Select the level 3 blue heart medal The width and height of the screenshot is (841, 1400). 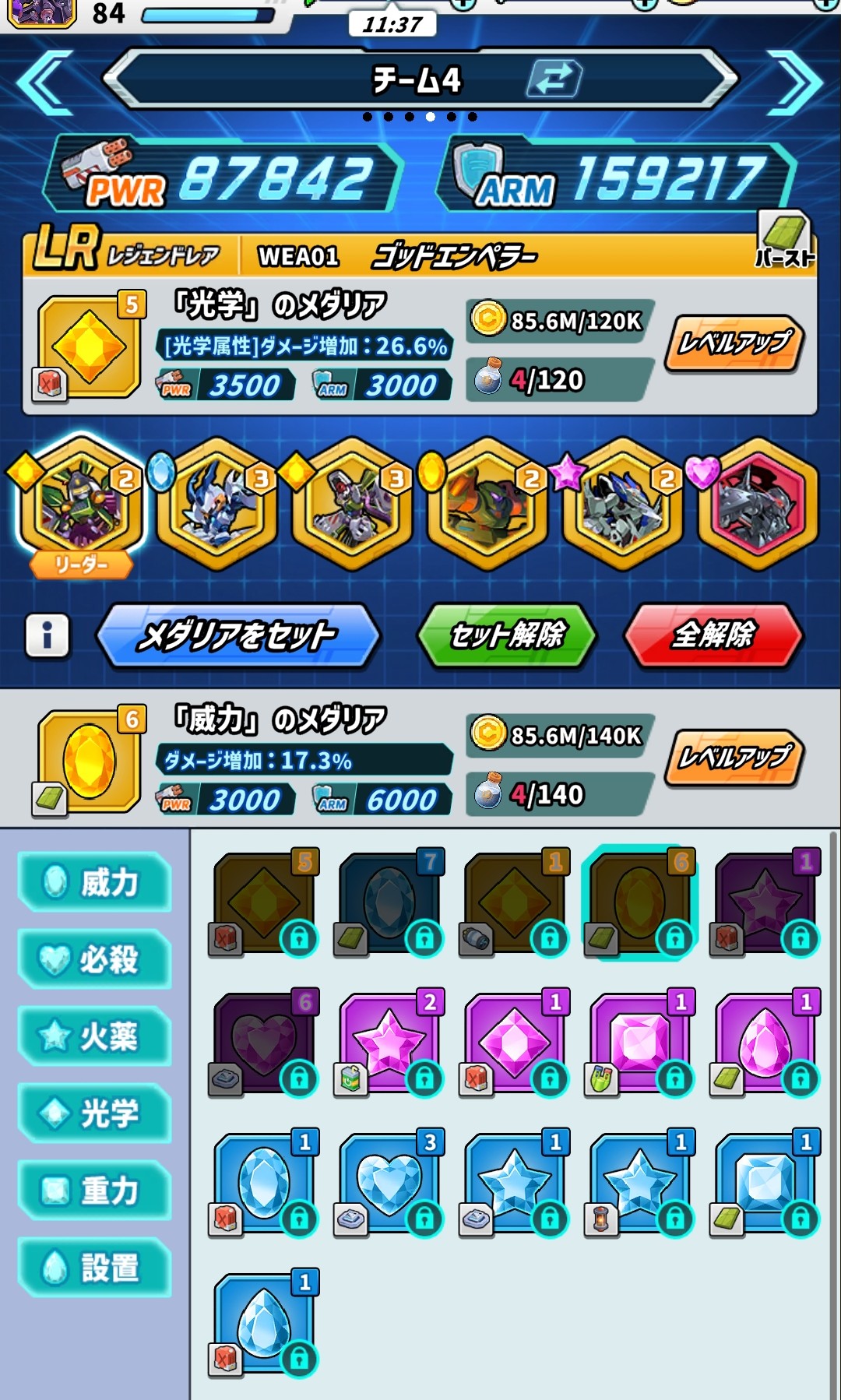[389, 1182]
